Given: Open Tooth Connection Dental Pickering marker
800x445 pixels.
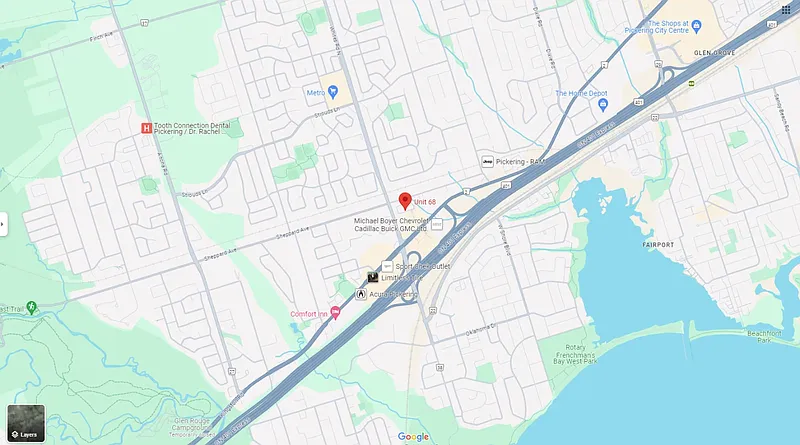Looking at the screenshot, I should tap(146, 128).
